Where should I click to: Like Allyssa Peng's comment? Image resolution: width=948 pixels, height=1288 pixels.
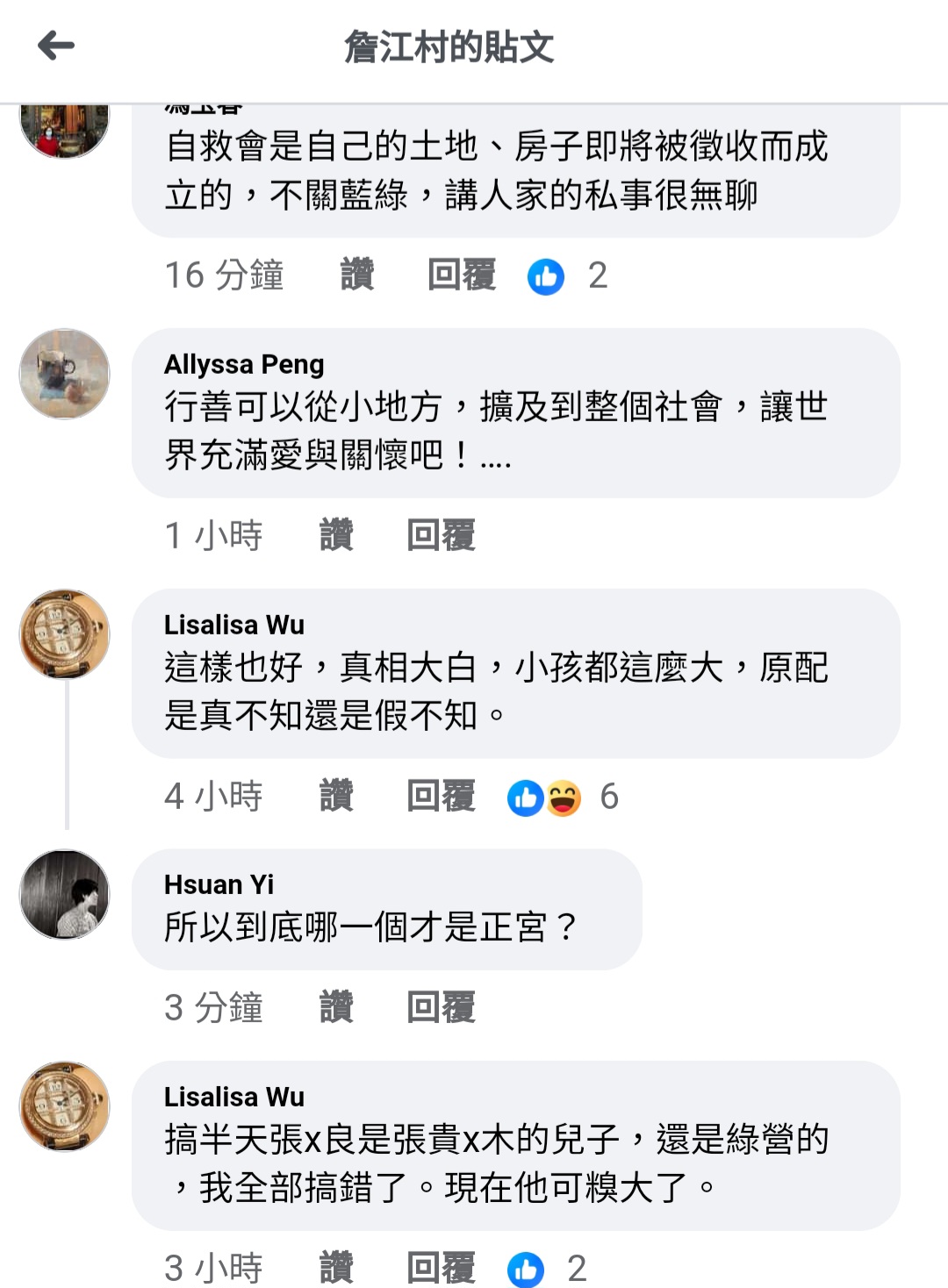pyautogui.click(x=336, y=535)
